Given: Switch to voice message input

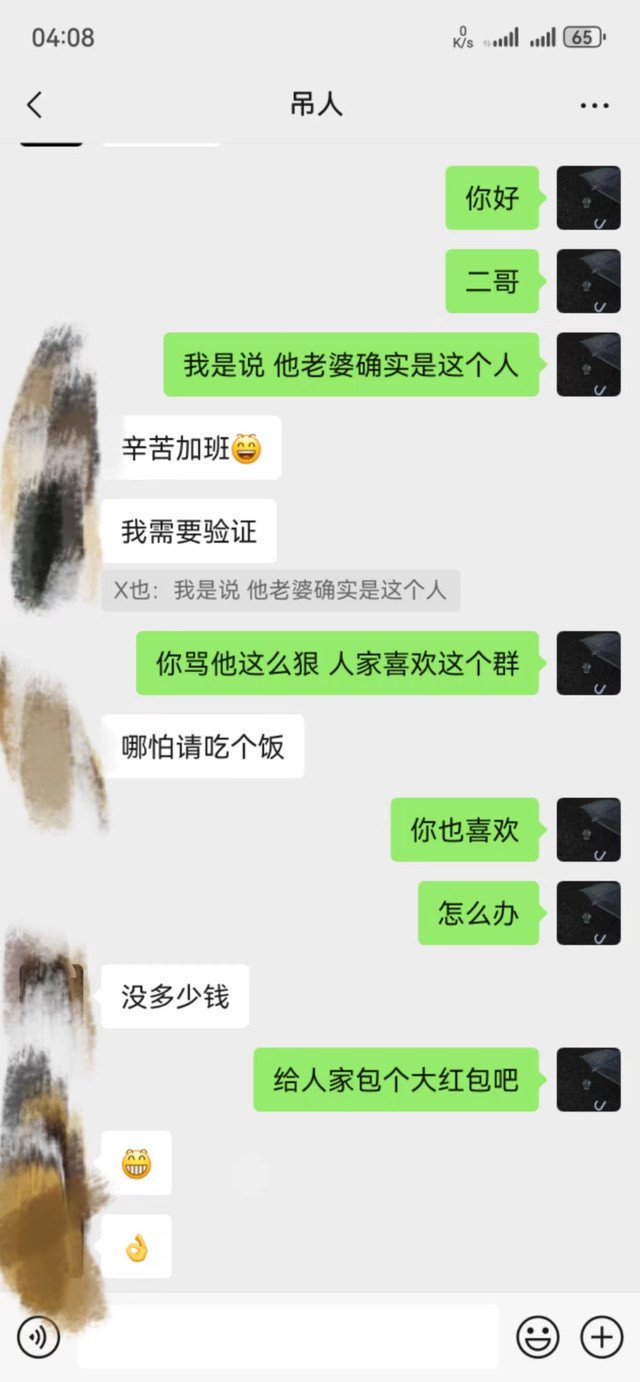Looking at the screenshot, I should [x=38, y=1337].
